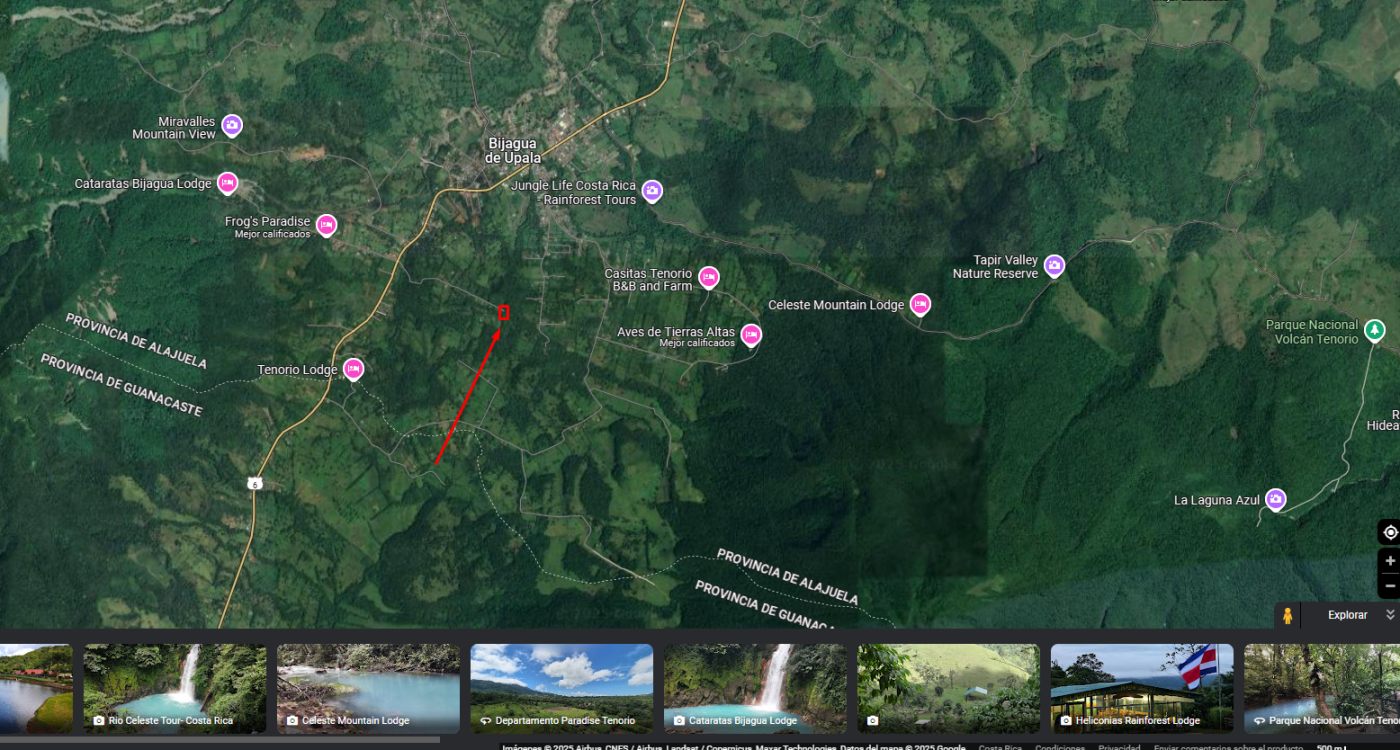This screenshot has width=1400, height=750.
Task: Select Aves de Tierras Altas marker
Action: pos(751,334)
